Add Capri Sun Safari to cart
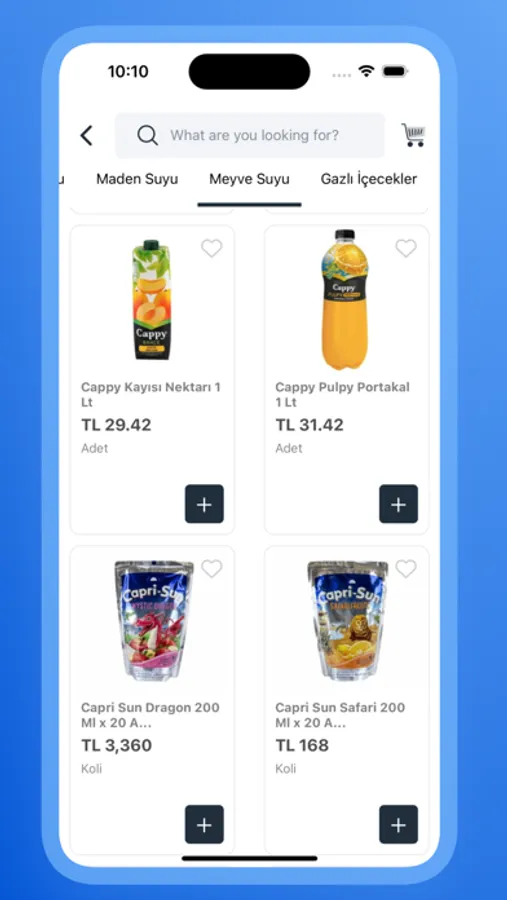This screenshot has height=900, width=507. tap(398, 824)
